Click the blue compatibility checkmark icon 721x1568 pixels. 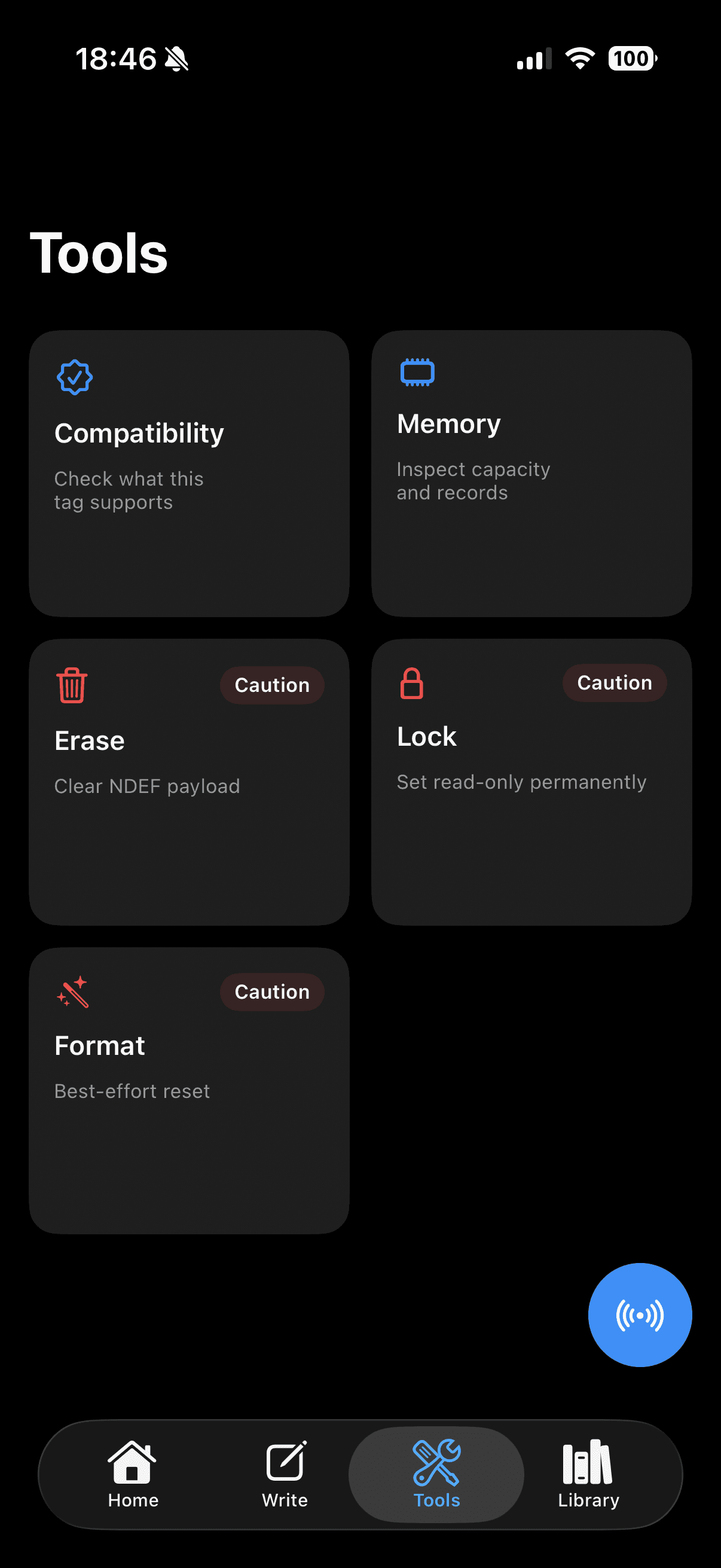[74, 377]
